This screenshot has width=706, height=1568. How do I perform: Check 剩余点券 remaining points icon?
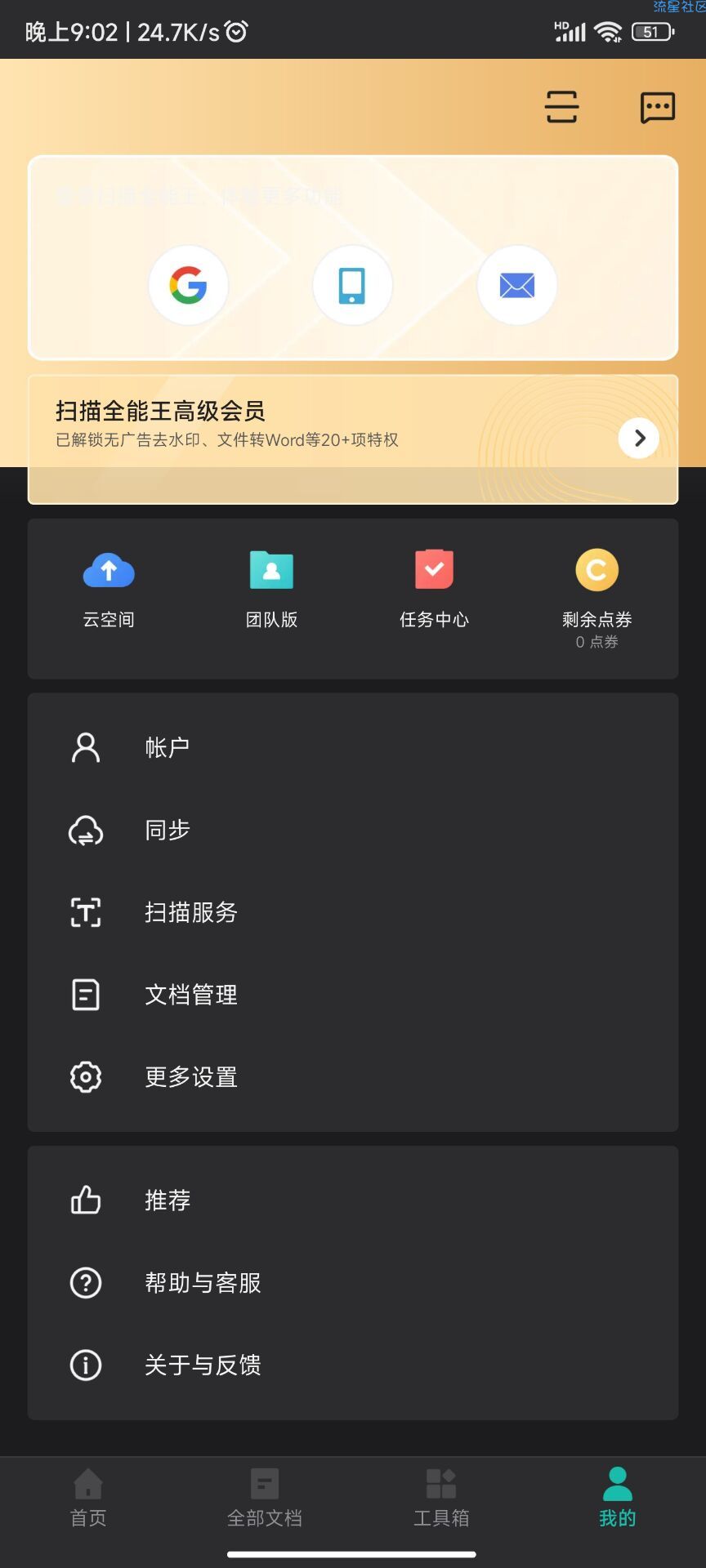(597, 570)
